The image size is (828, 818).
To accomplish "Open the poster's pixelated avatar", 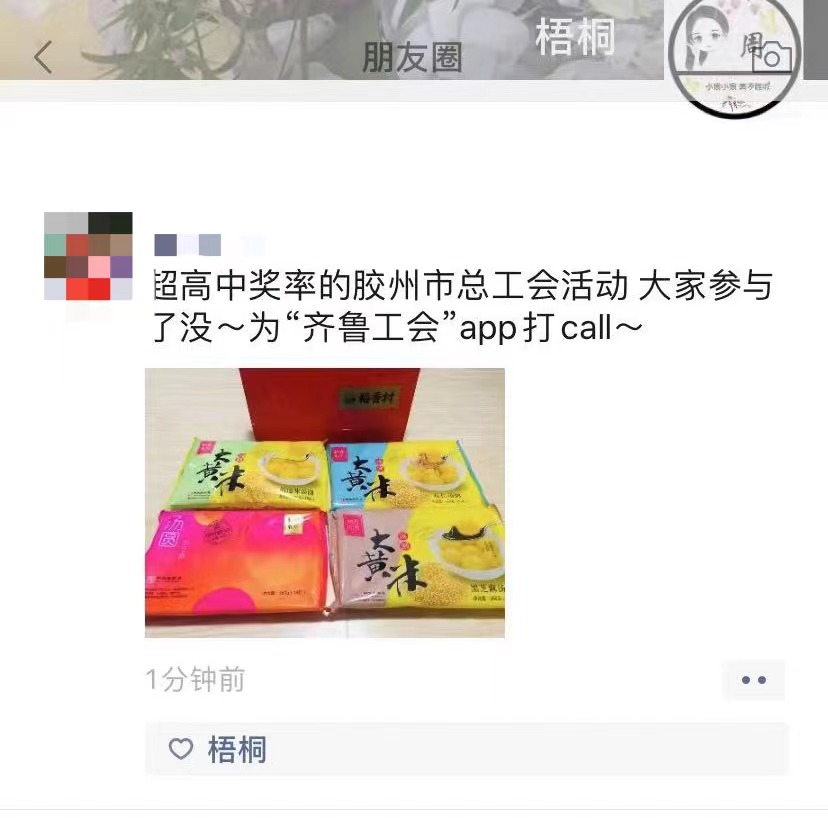I will tap(88, 256).
